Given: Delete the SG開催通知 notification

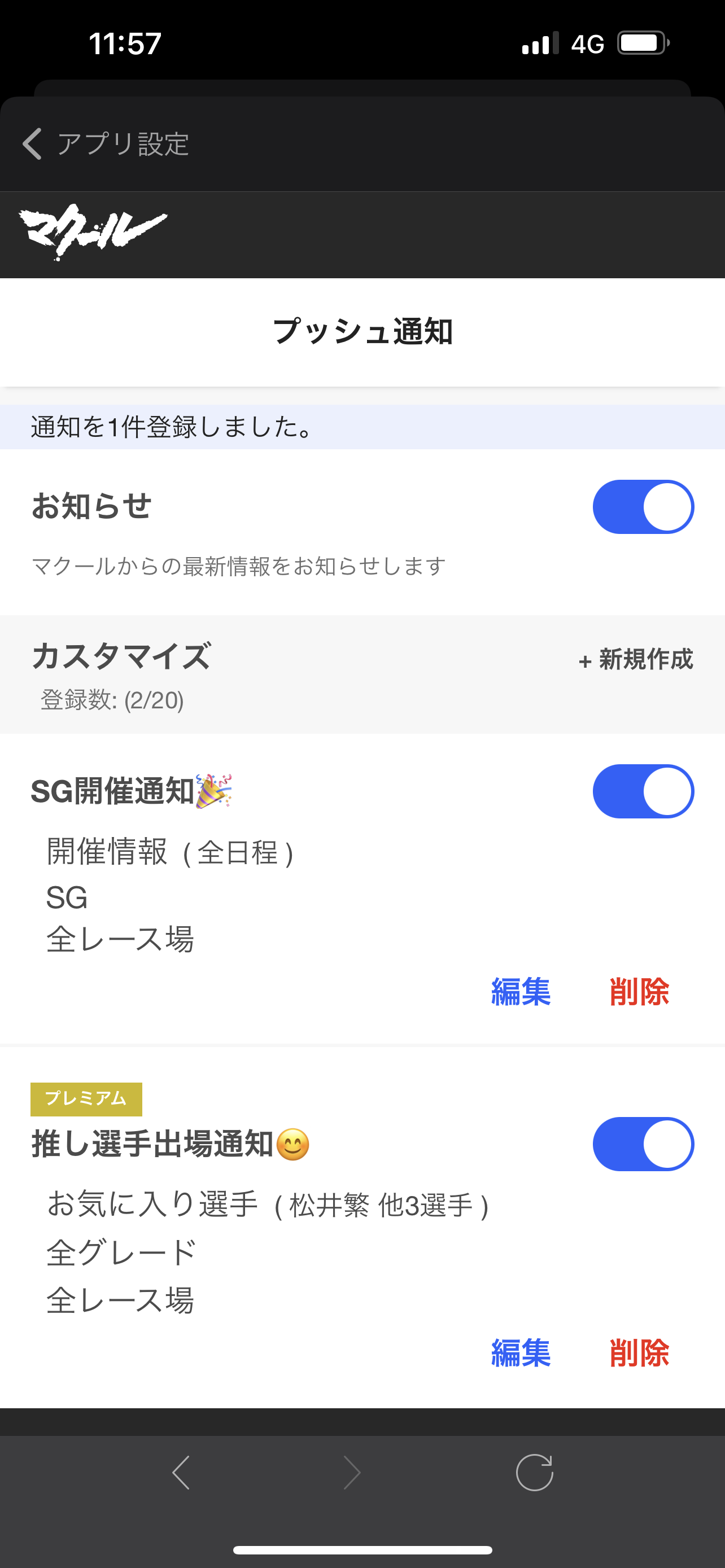Looking at the screenshot, I should tap(639, 992).
